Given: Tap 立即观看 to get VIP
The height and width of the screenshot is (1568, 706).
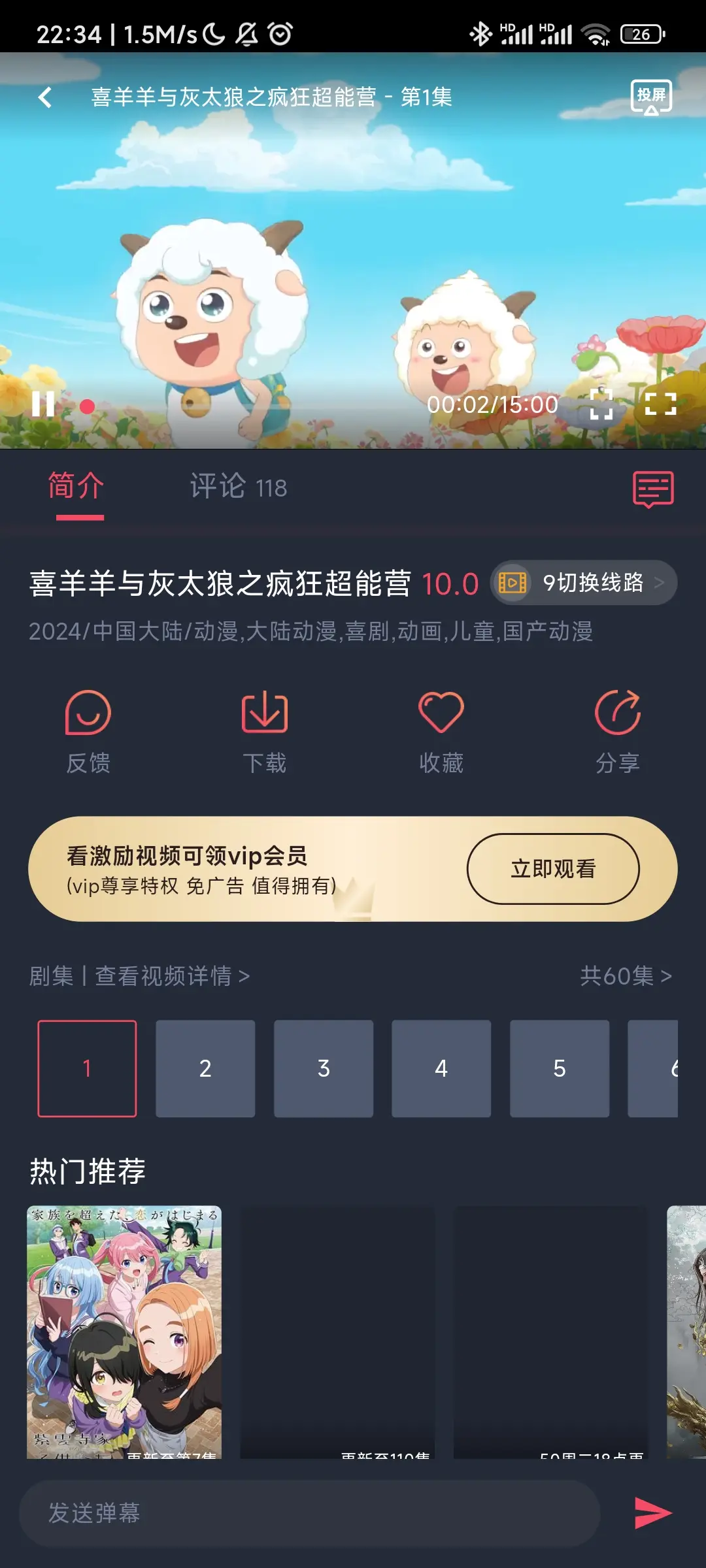Looking at the screenshot, I should coord(552,869).
